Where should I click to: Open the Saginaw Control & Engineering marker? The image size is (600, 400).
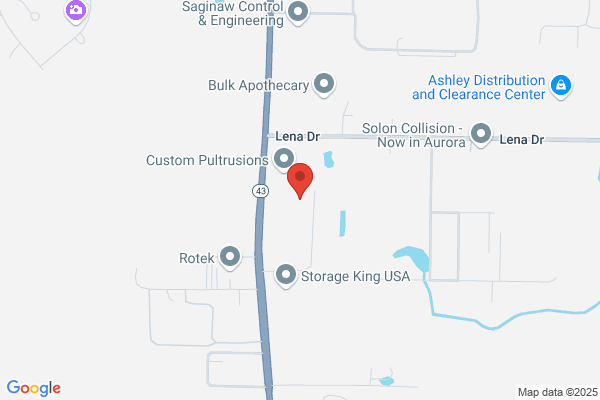coord(298,13)
